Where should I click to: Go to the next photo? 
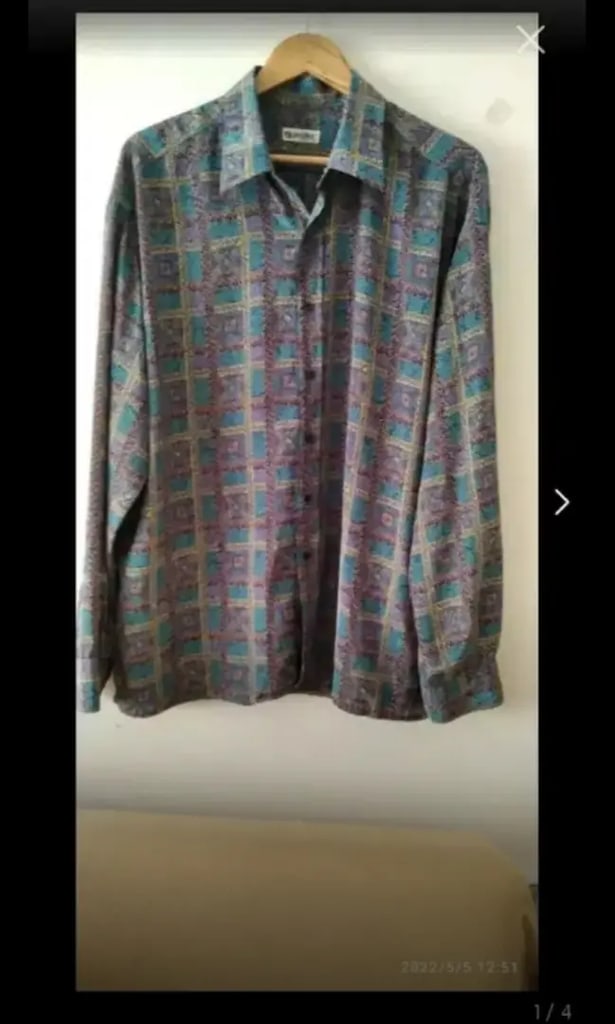561,502
